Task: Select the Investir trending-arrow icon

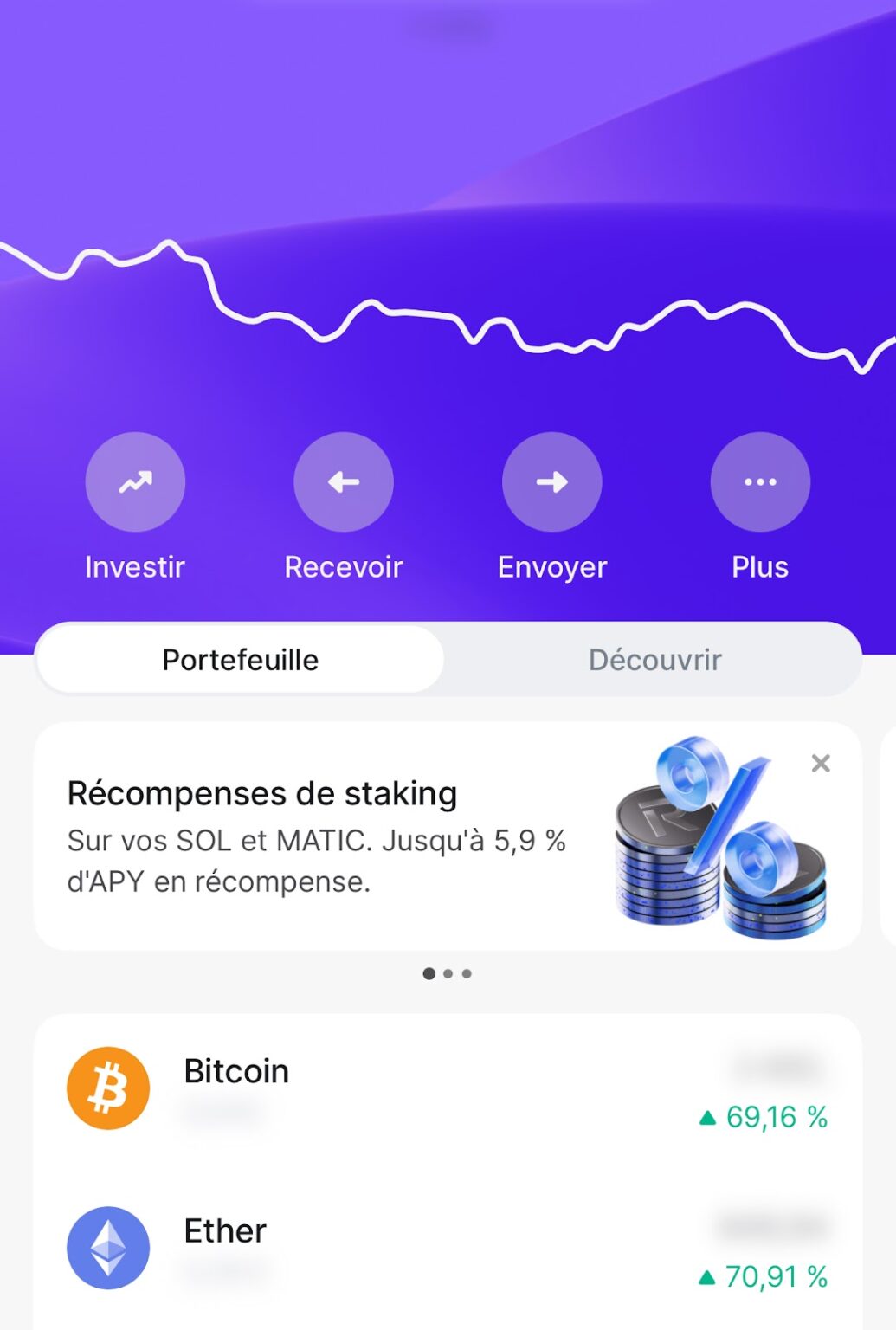Action: (135, 481)
